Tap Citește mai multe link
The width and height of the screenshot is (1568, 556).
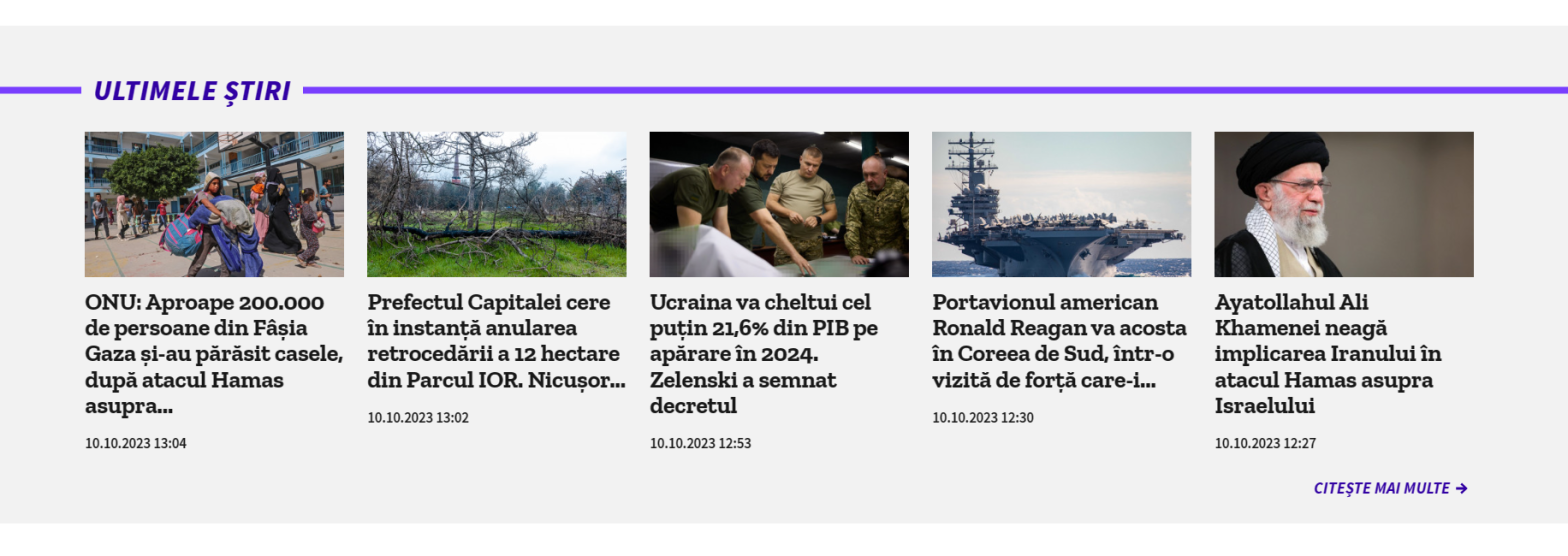click(x=1390, y=488)
